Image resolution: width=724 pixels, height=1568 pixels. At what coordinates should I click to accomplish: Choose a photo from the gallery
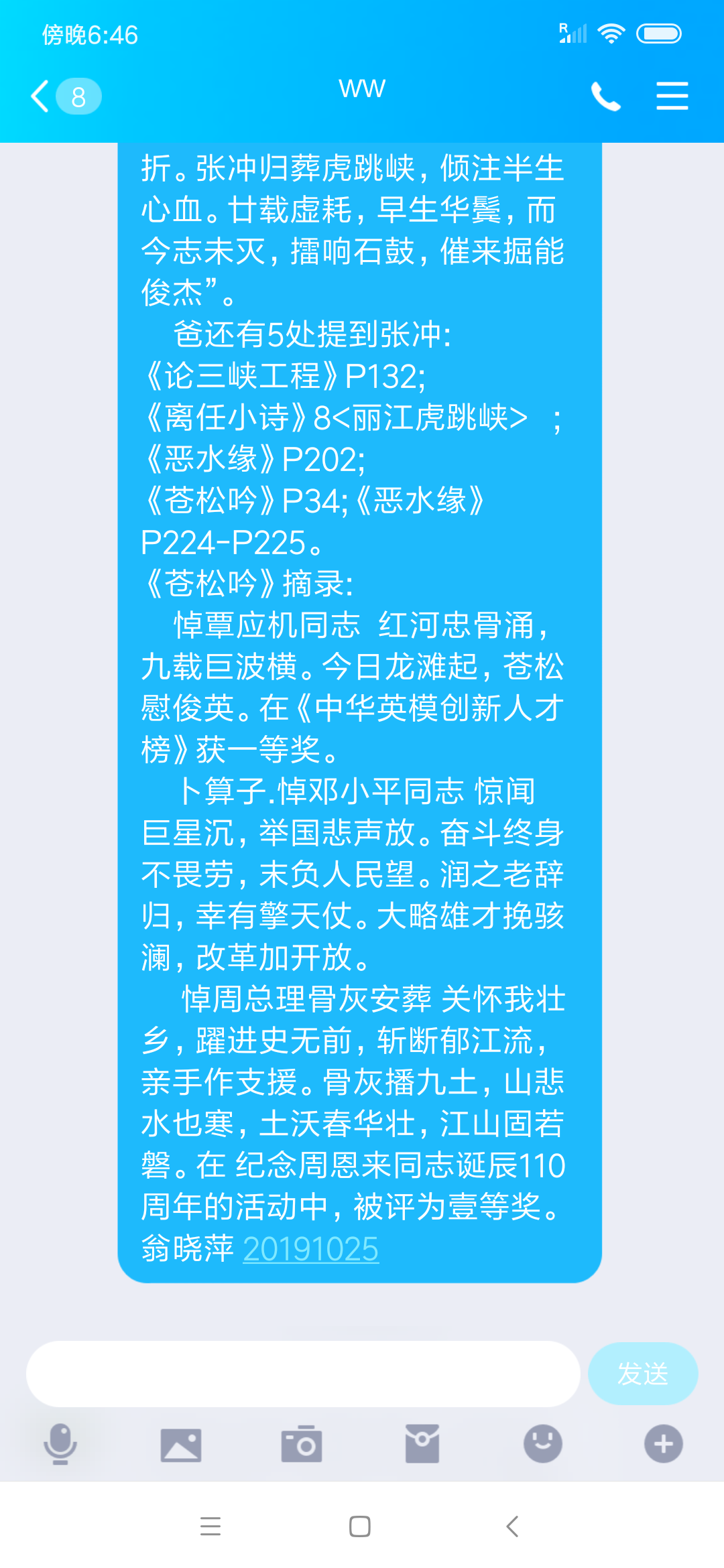coord(181,1444)
